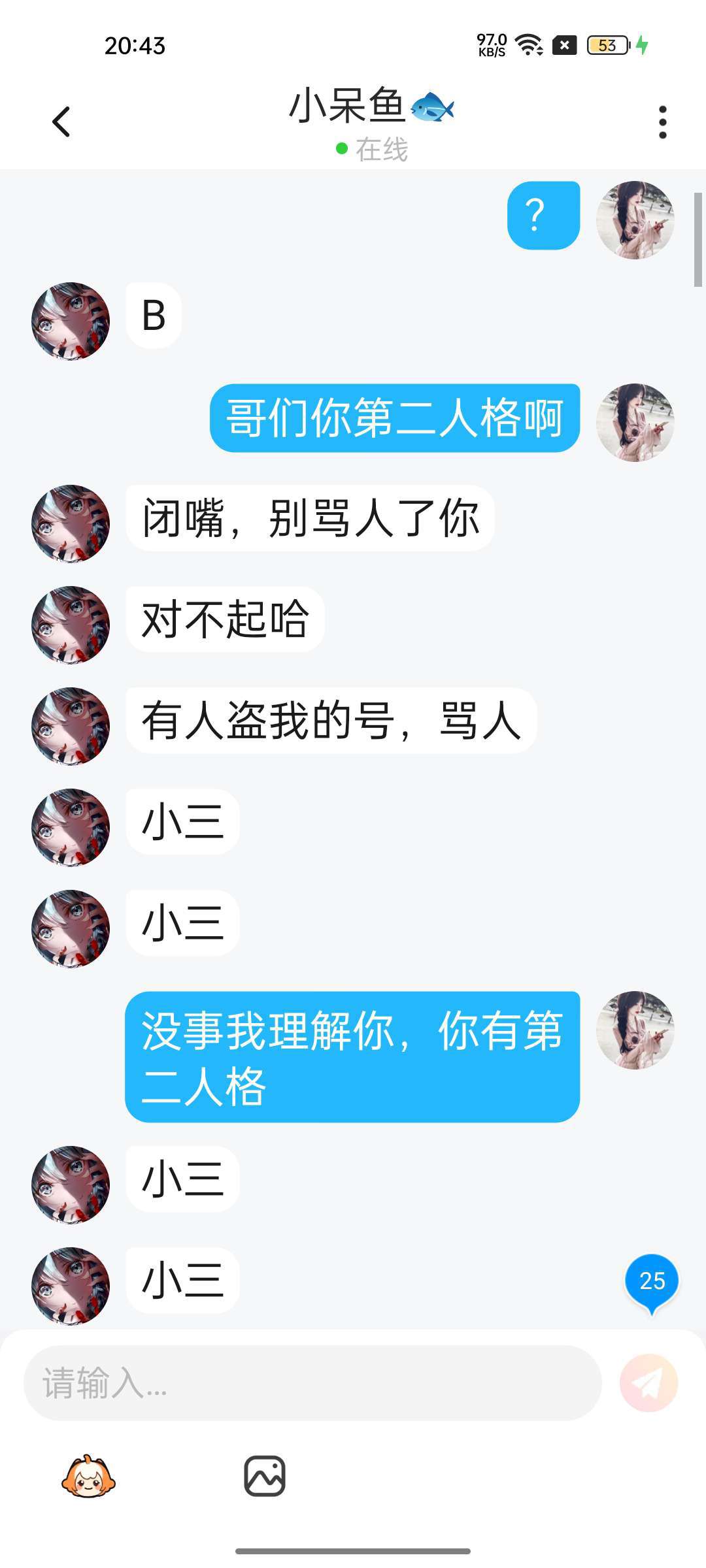The height and width of the screenshot is (1568, 706).
Task: Open my avatar beside the '?' message
Action: pyautogui.click(x=635, y=220)
